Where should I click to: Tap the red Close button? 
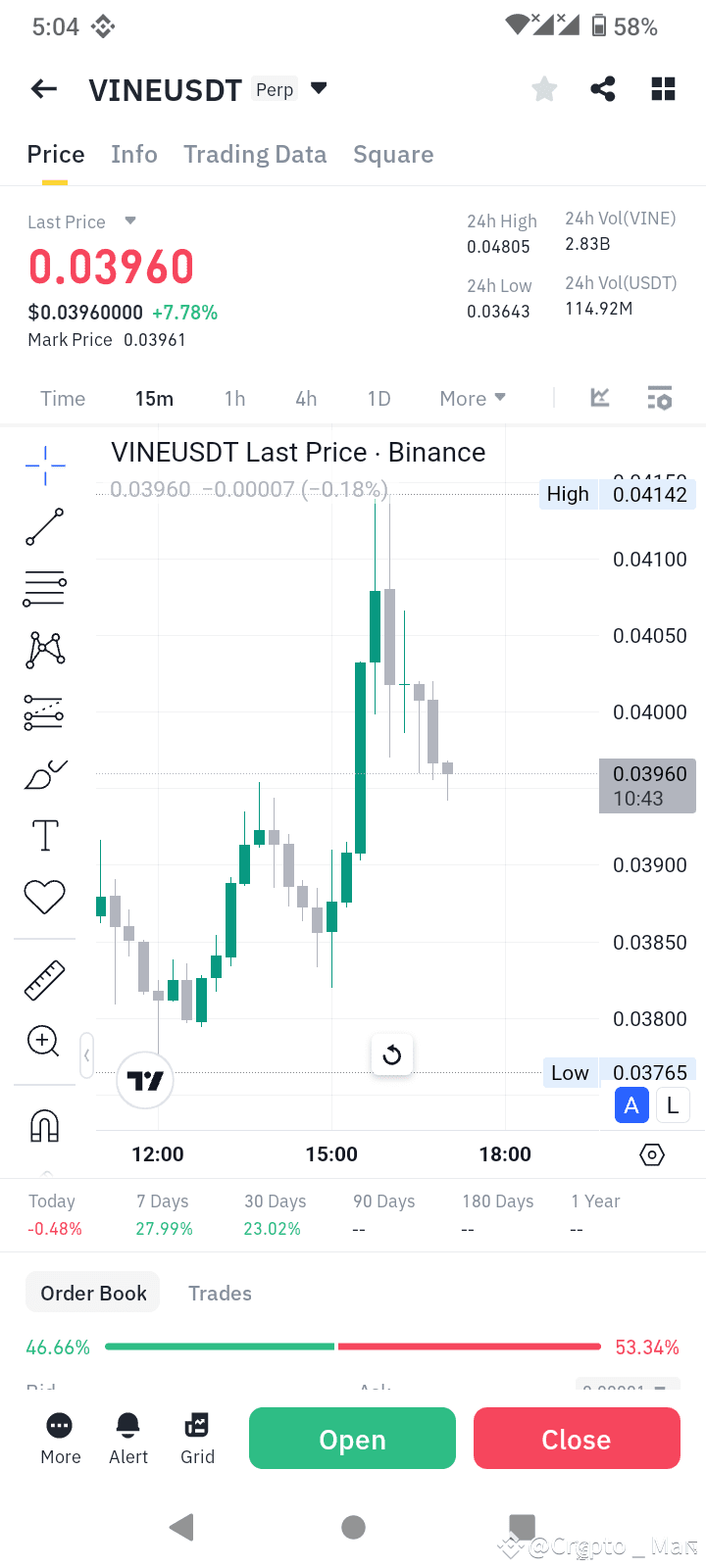(576, 1438)
